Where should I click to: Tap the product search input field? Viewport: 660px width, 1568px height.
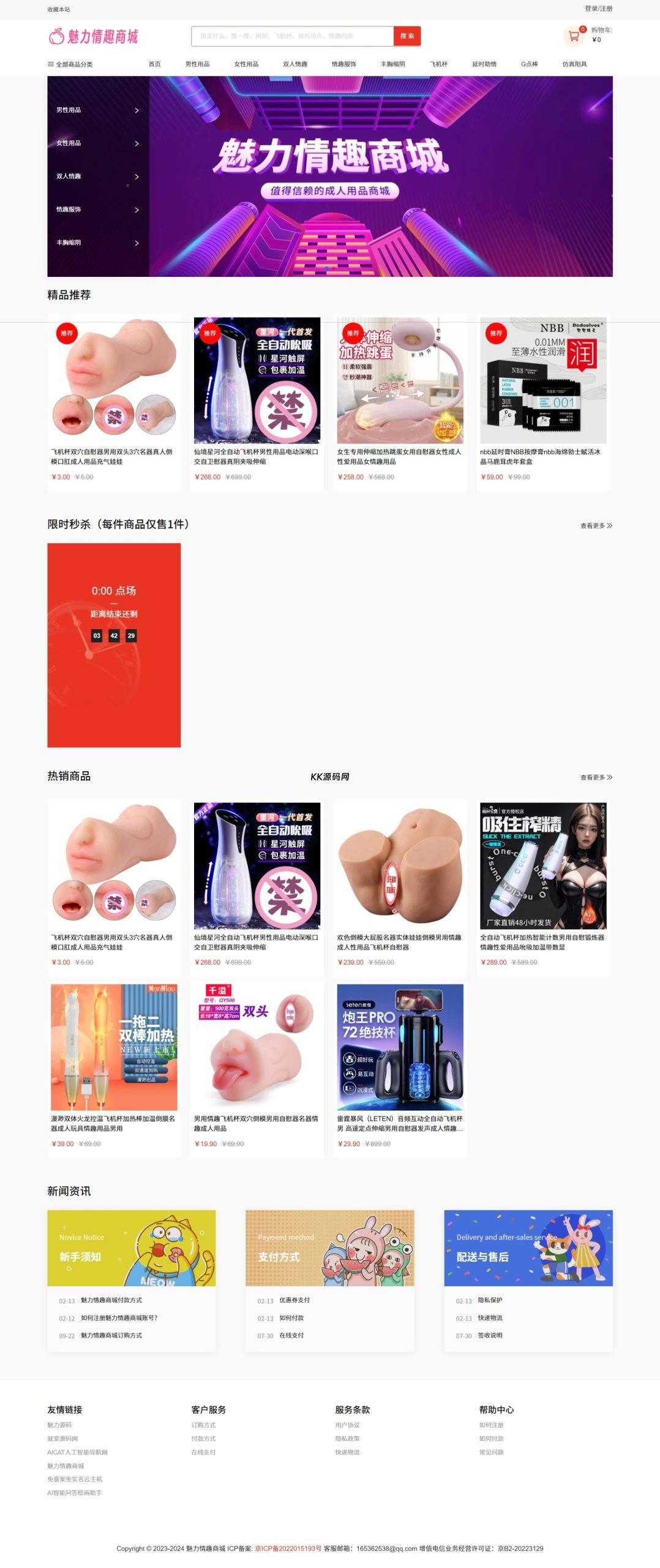292,36
